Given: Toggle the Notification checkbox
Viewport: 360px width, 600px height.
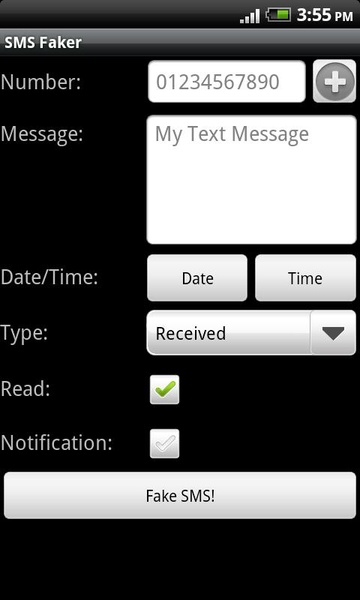Looking at the screenshot, I should [x=165, y=443].
